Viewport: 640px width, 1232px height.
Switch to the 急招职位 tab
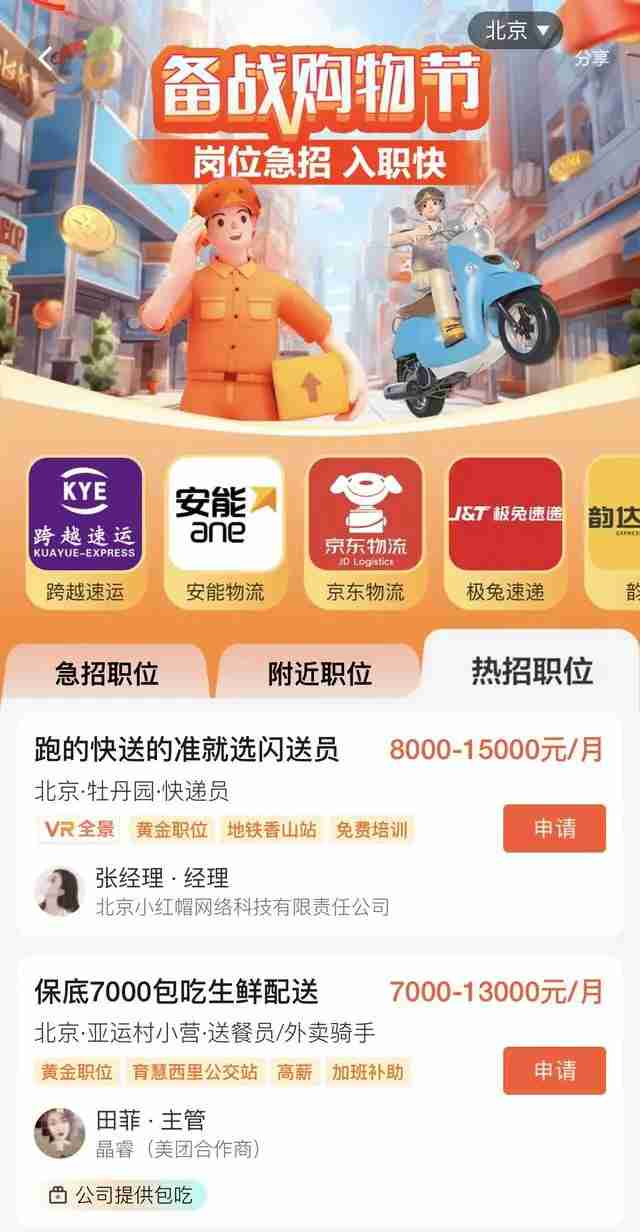click(x=106, y=673)
